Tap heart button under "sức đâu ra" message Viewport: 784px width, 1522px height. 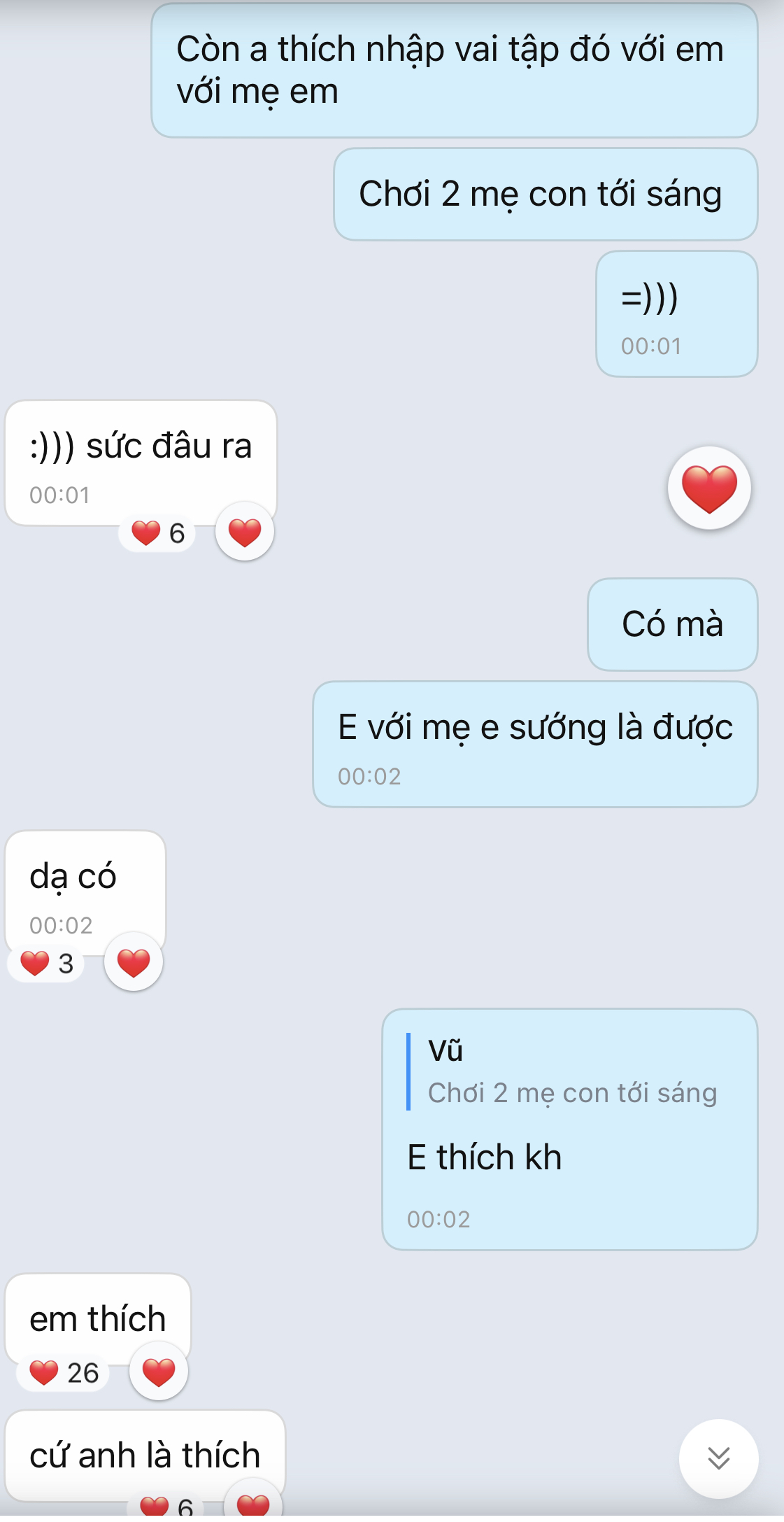(245, 532)
